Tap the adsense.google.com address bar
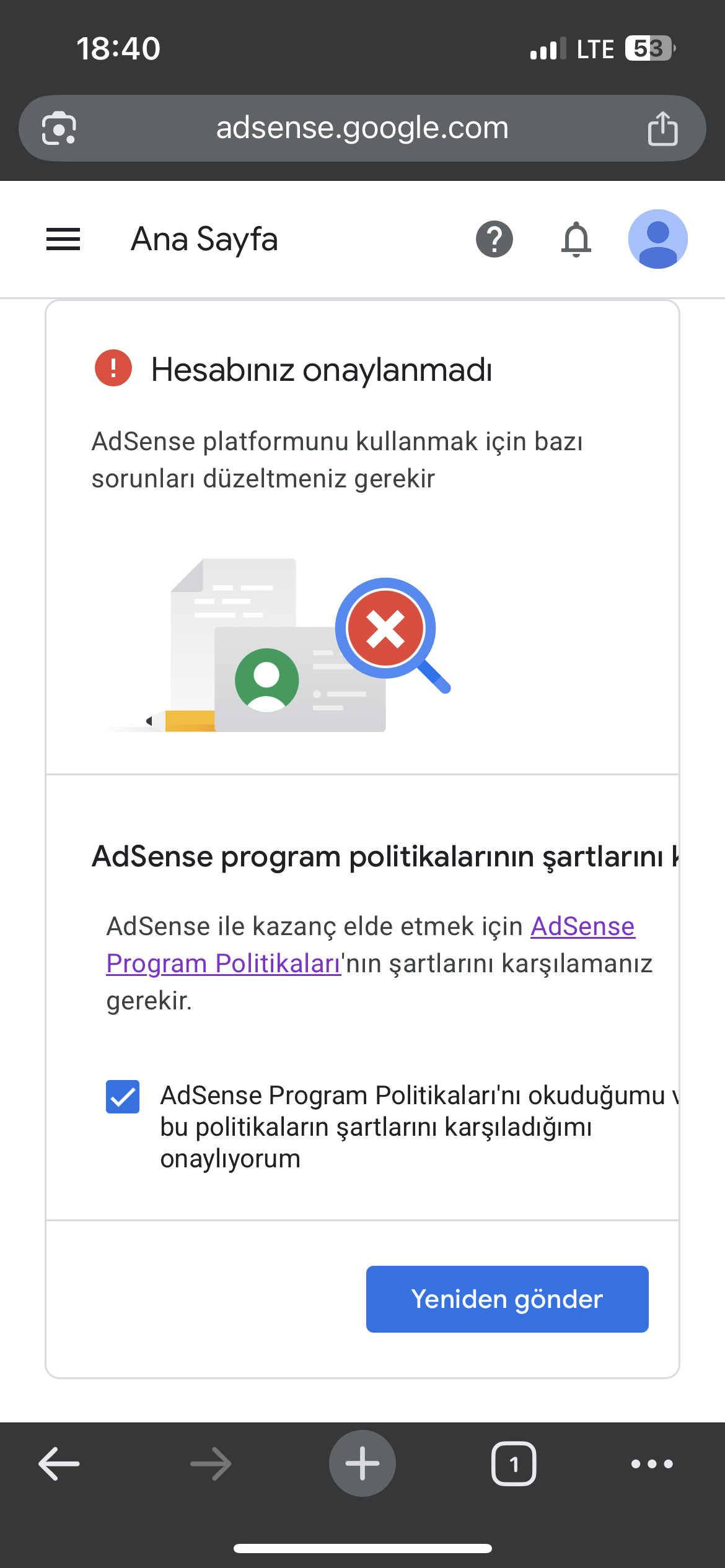Viewport: 725px width, 1568px height. coord(362,128)
